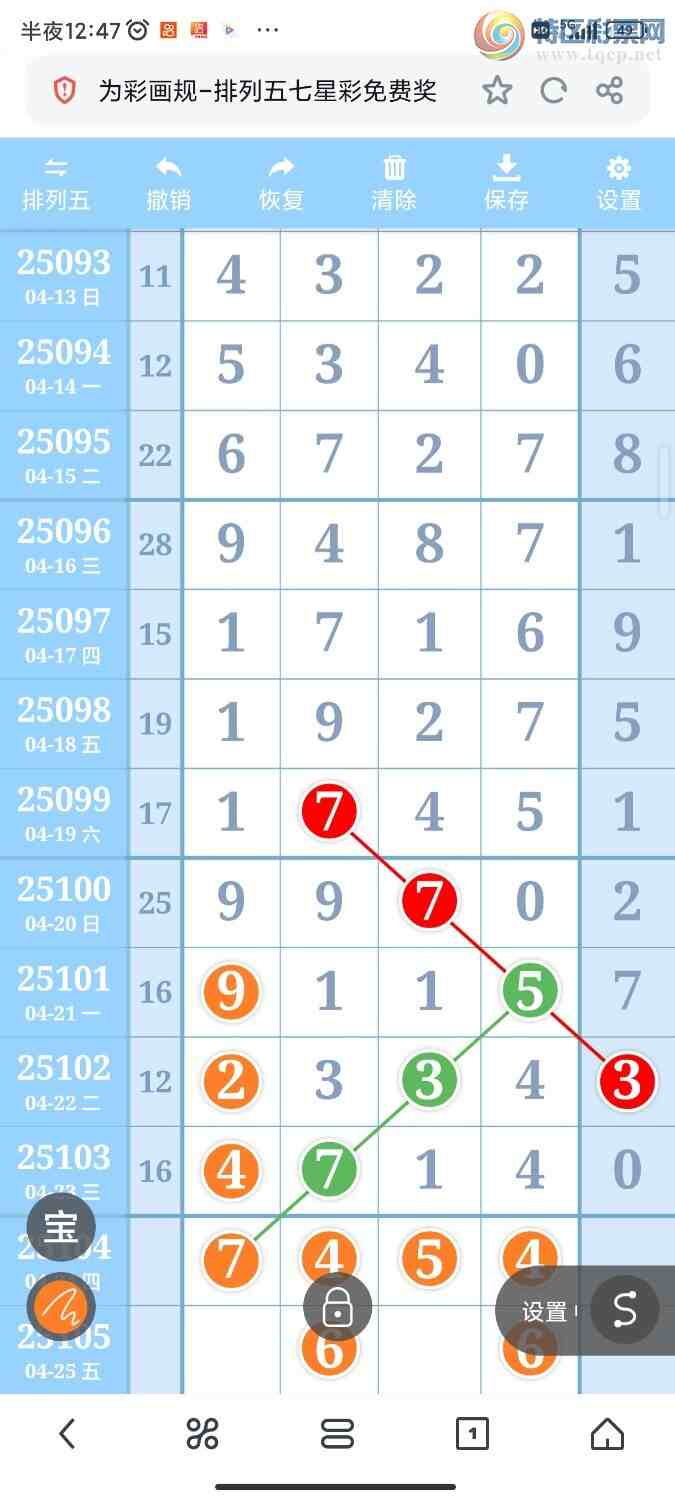Save the chart using 保存
675x1500 pixels.
(506, 184)
